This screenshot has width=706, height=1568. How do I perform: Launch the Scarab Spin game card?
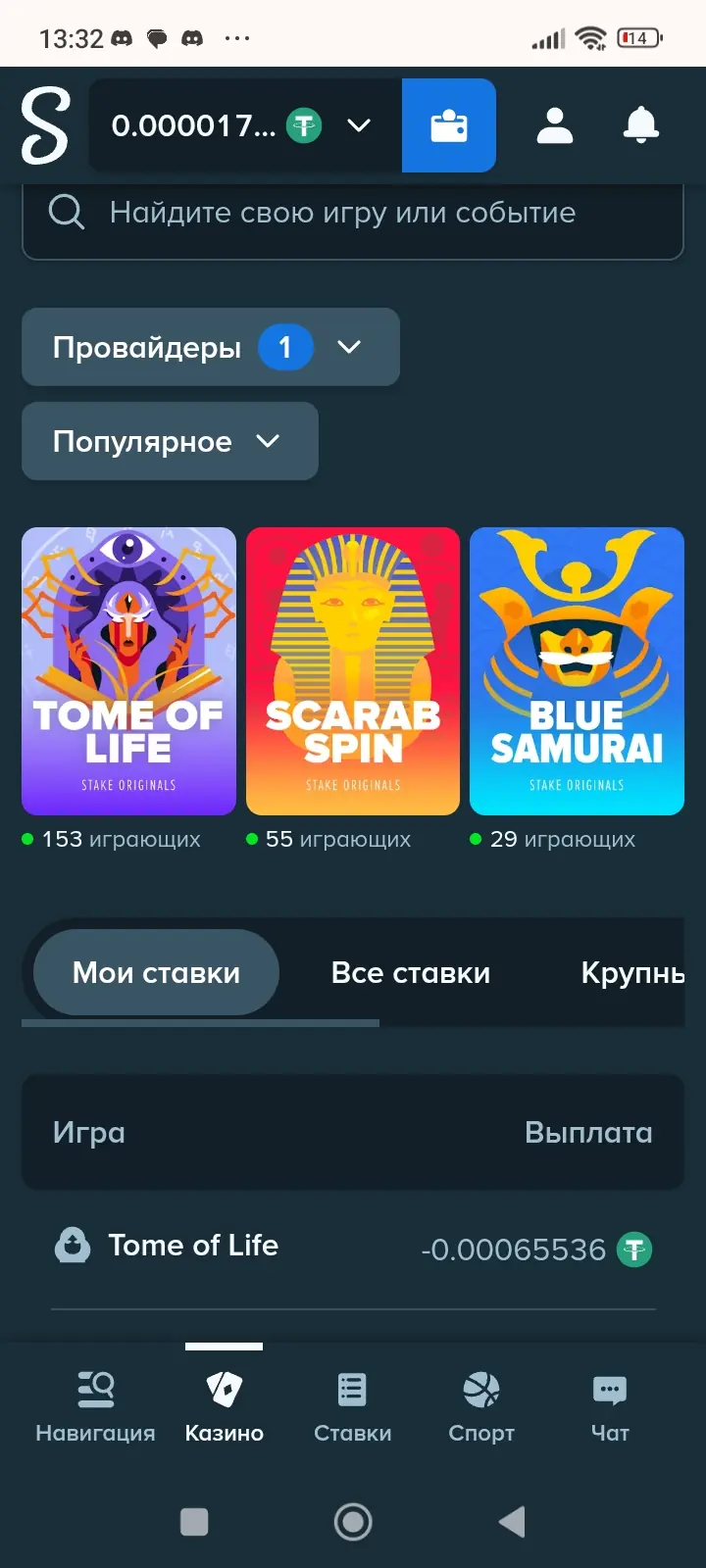(353, 671)
